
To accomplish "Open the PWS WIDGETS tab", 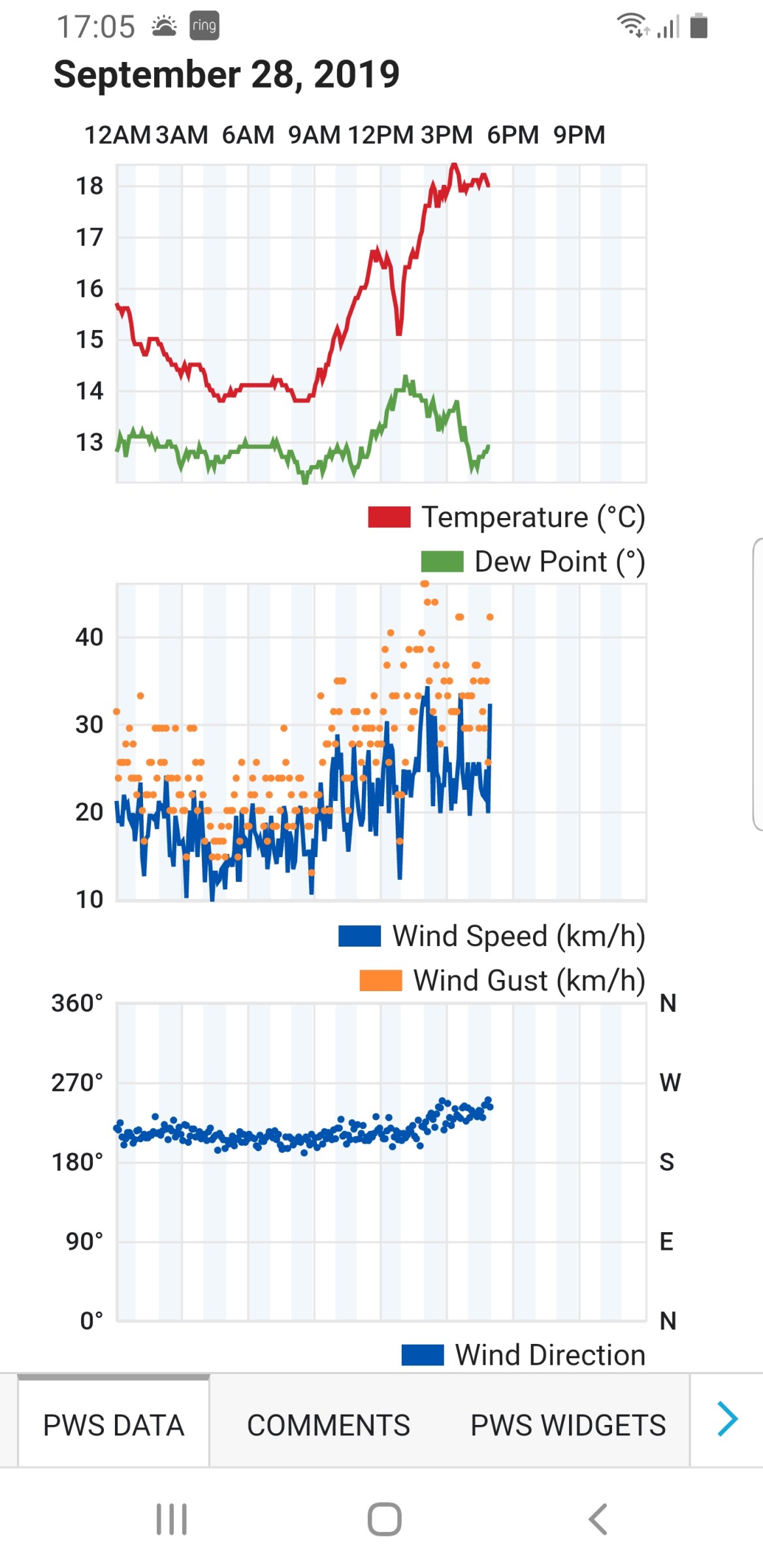I will tap(568, 1425).
